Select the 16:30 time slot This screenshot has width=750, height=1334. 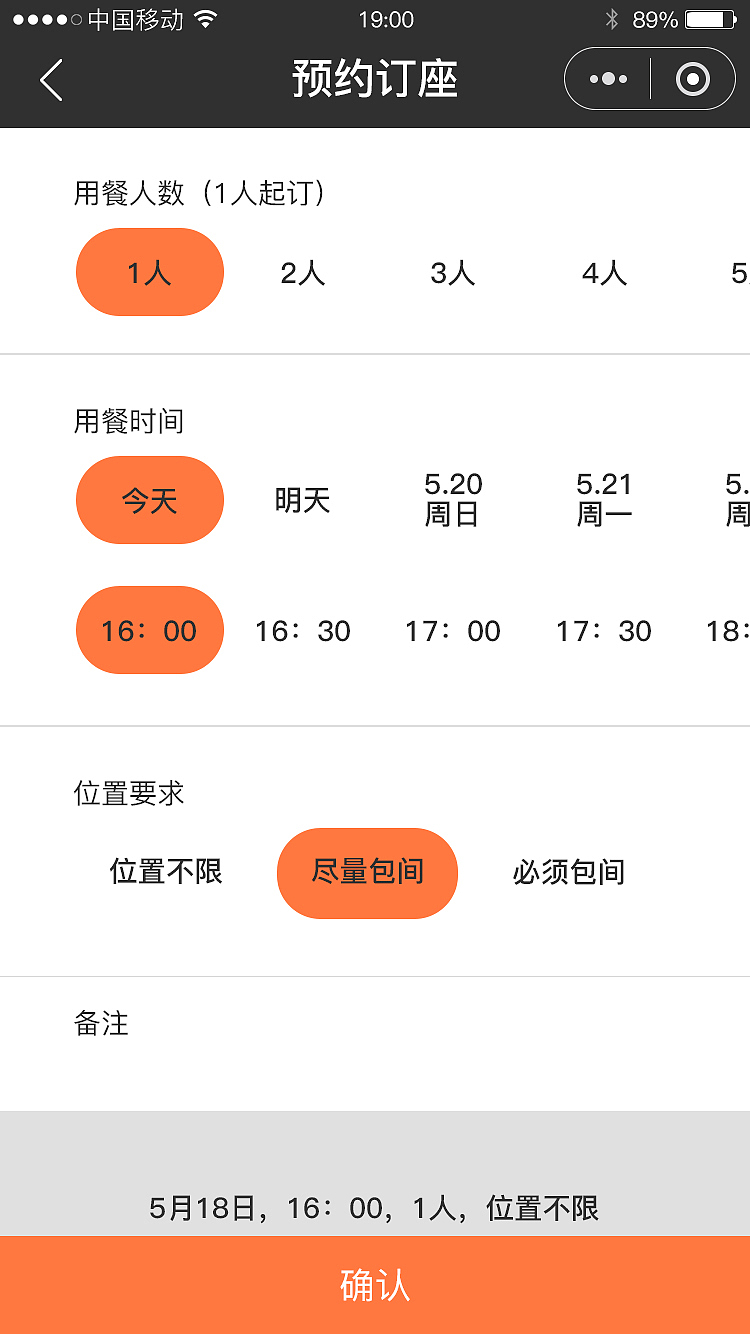click(x=302, y=630)
